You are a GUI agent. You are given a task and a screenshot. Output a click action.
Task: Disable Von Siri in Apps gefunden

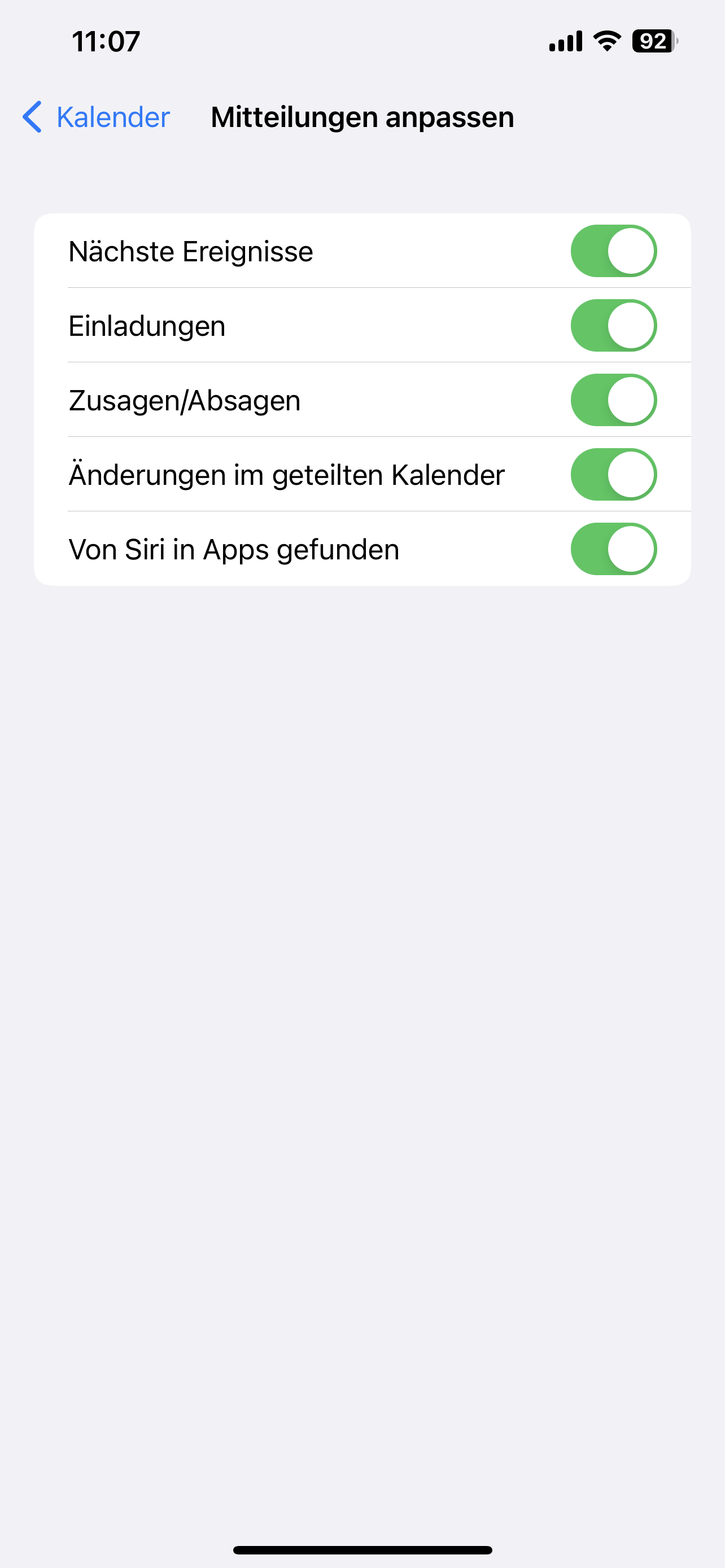click(613, 549)
